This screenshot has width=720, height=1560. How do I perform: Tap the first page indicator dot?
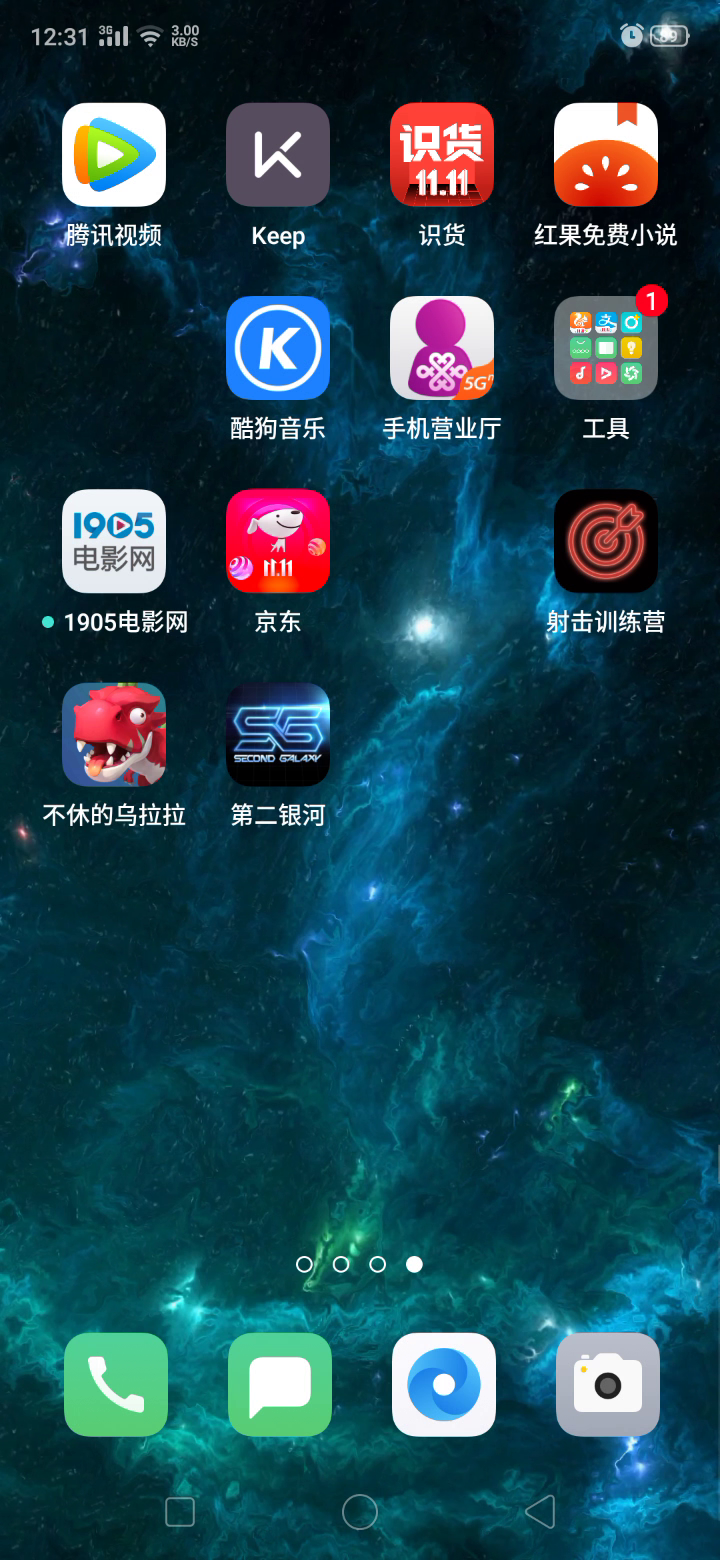tap(304, 1264)
